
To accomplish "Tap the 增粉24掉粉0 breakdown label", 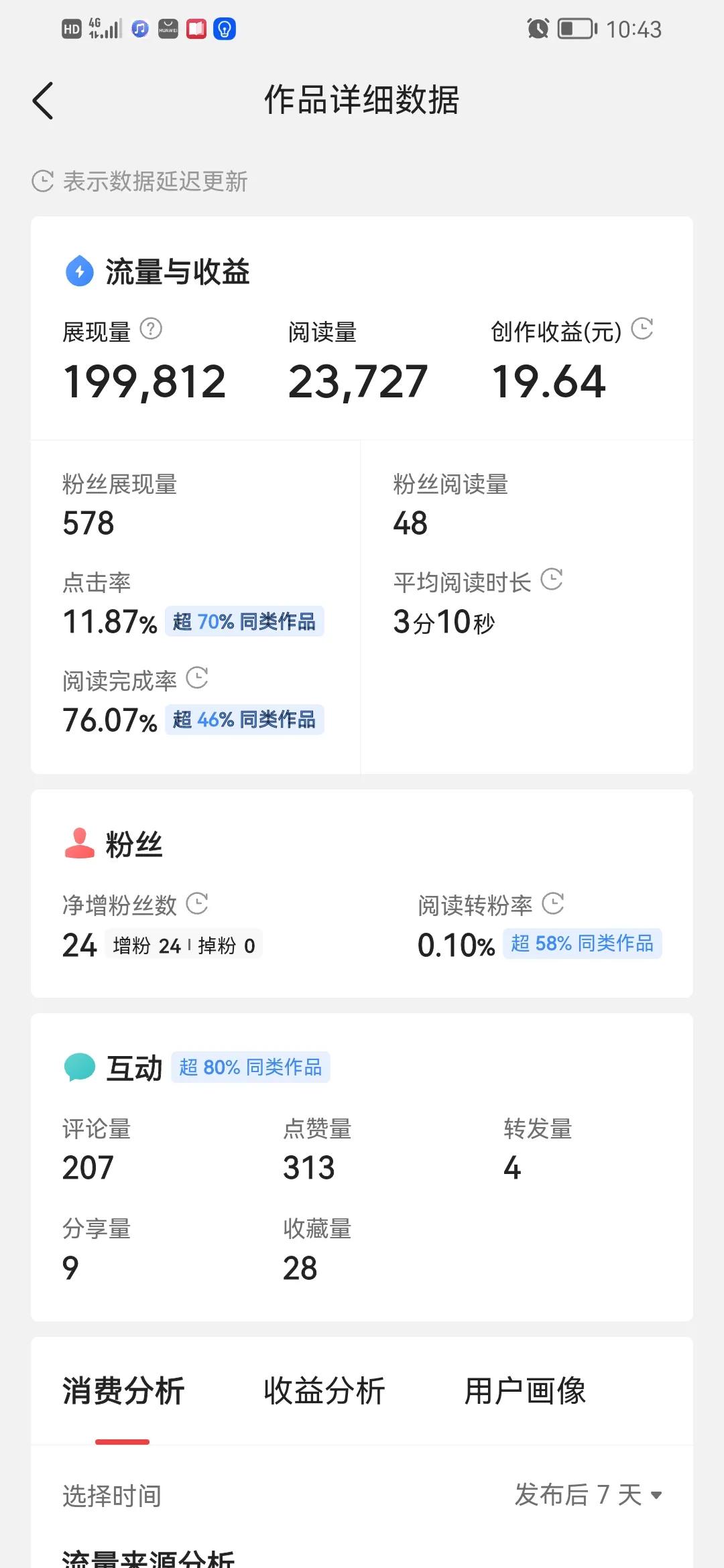I will click(184, 945).
